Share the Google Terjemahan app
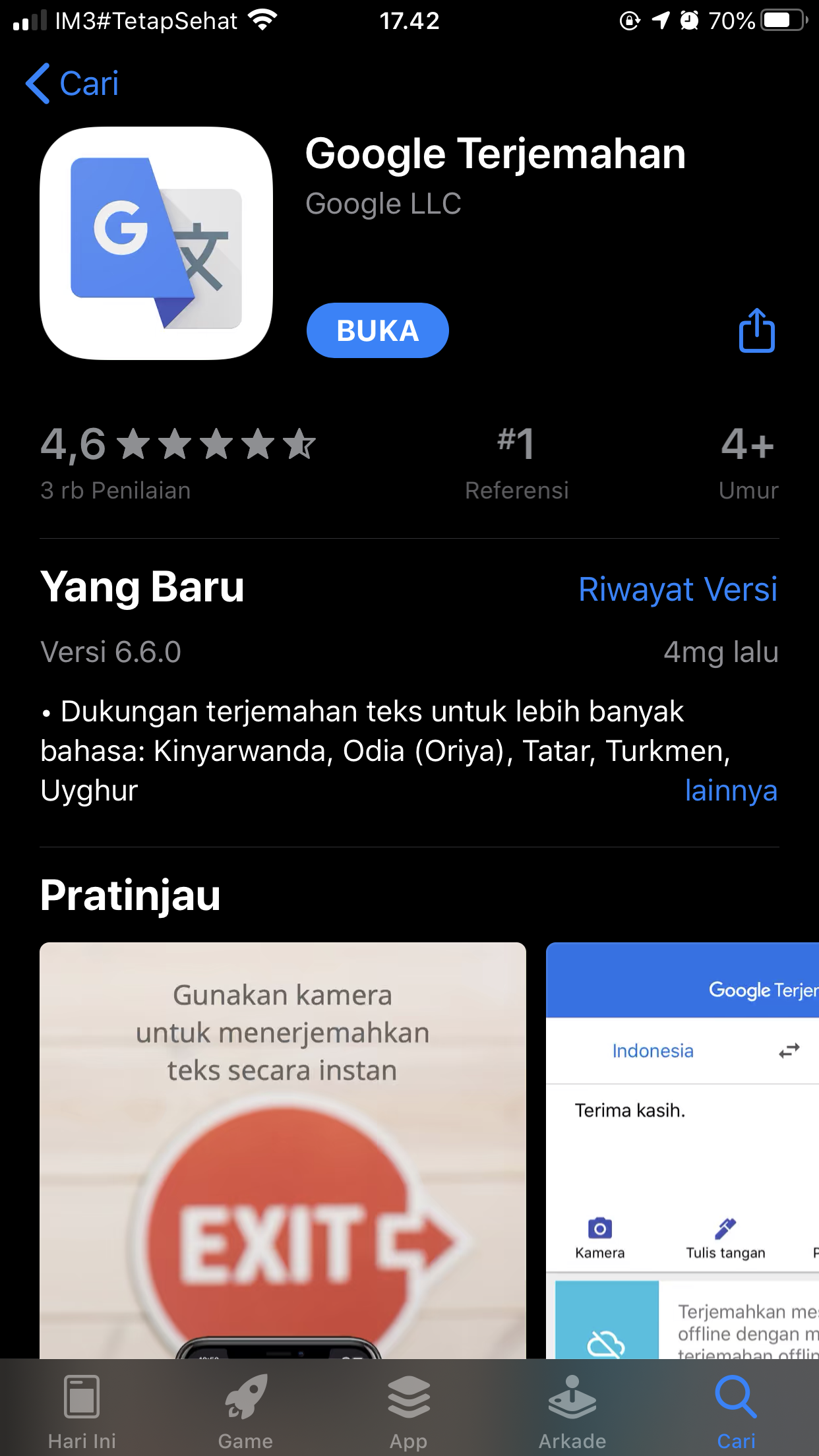819x1456 pixels. [x=756, y=330]
